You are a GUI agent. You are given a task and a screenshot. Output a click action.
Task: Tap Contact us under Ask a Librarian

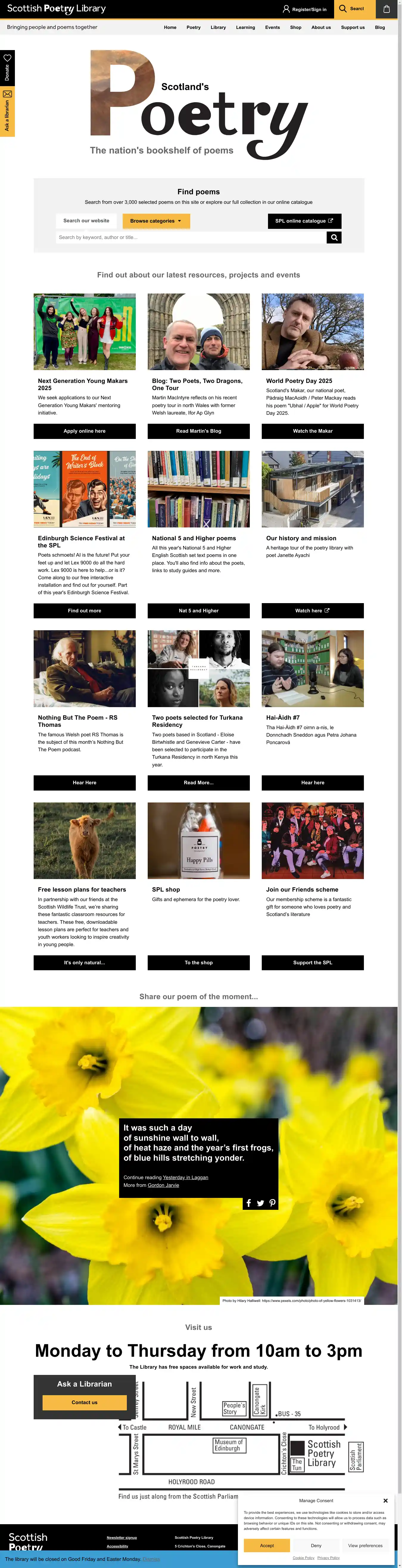pyautogui.click(x=85, y=1402)
